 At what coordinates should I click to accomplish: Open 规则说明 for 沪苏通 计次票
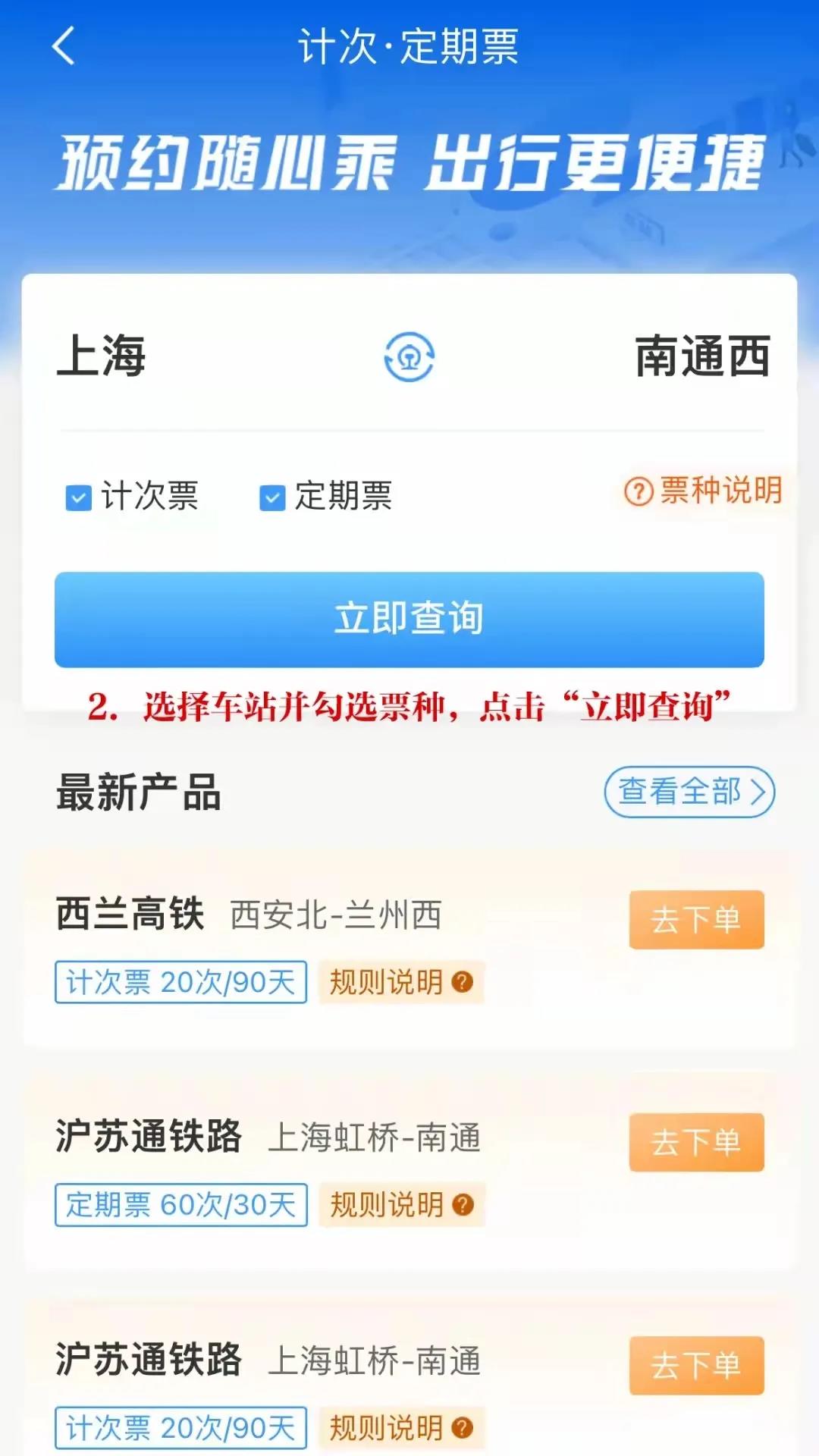pos(401,1428)
